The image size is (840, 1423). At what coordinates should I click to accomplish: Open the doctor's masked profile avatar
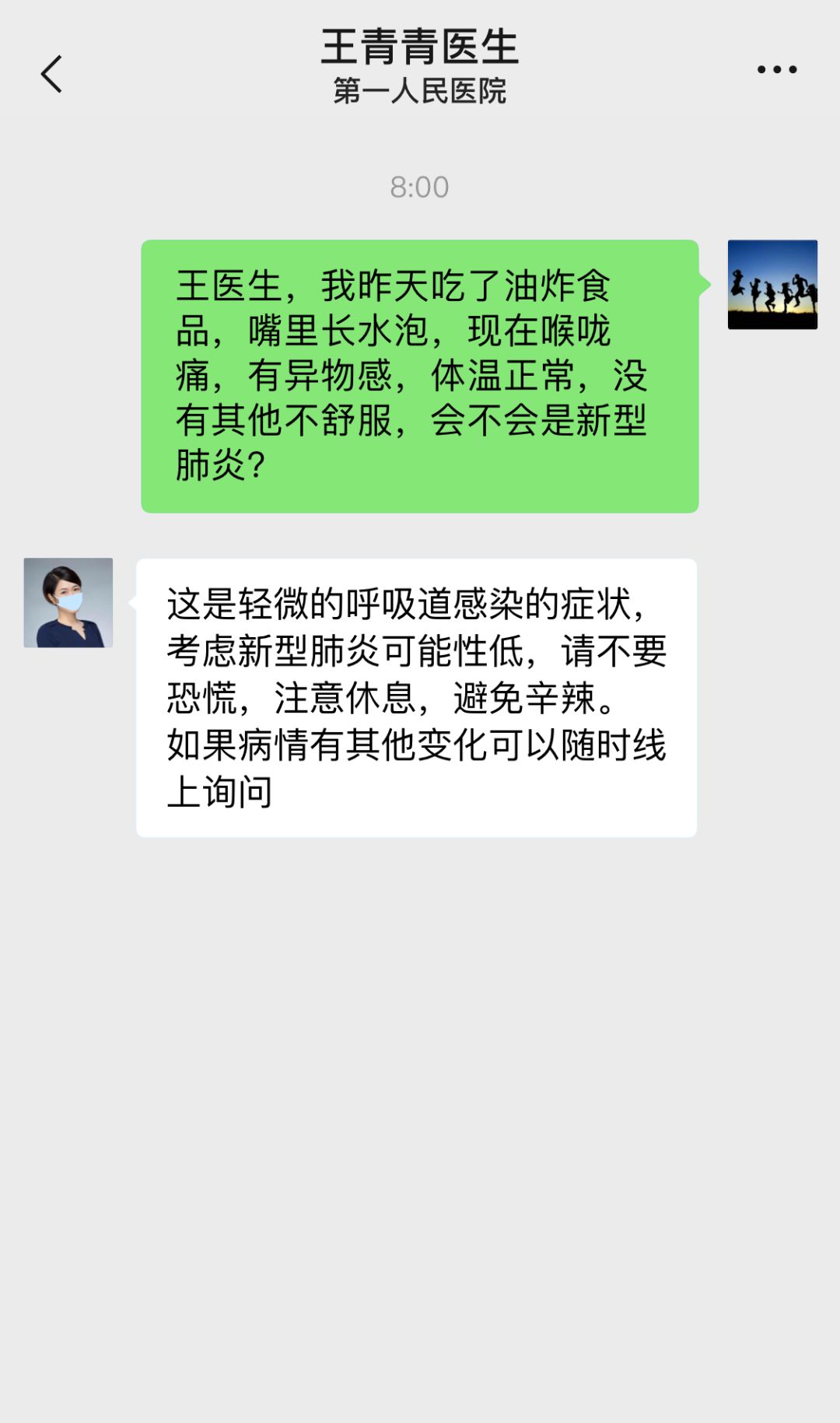(x=68, y=602)
